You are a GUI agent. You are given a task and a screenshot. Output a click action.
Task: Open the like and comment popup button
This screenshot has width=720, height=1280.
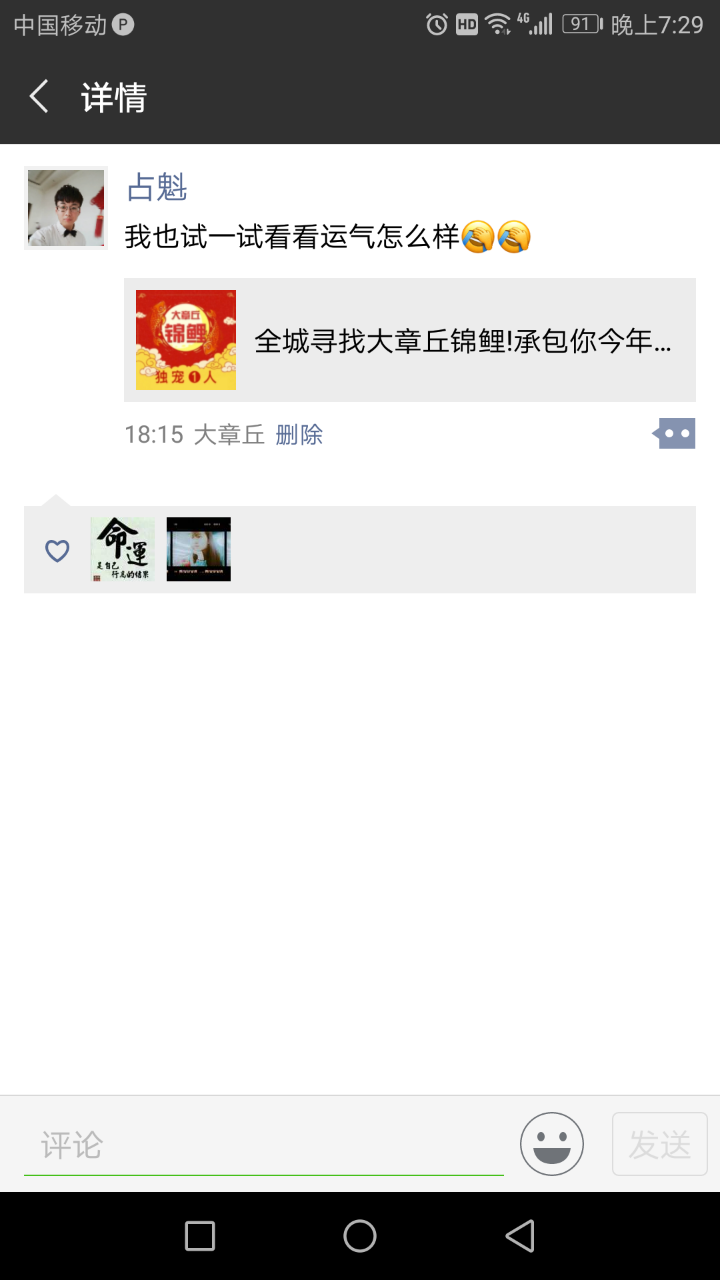(675, 434)
